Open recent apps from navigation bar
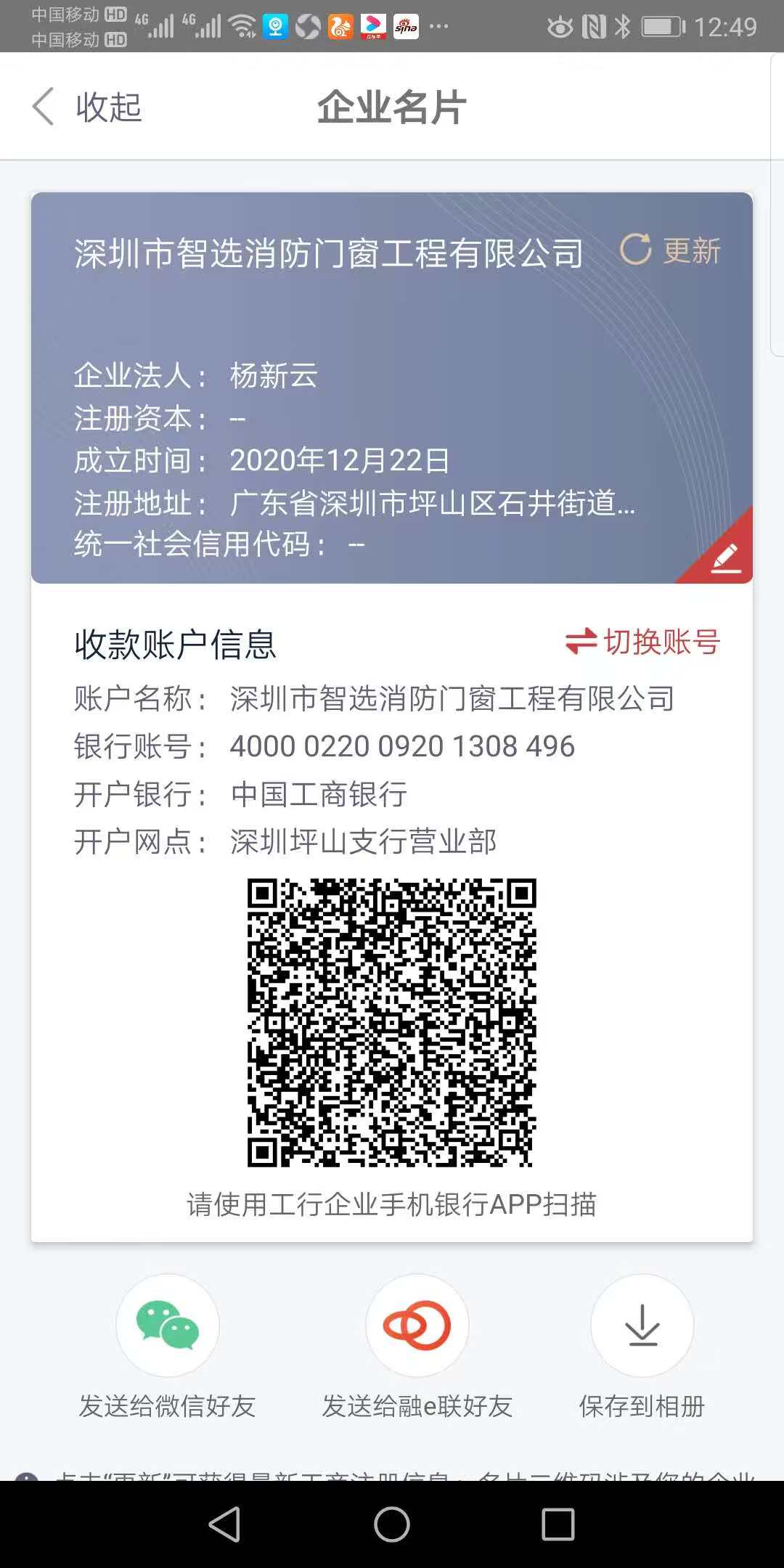Image resolution: width=784 pixels, height=1568 pixels. [x=558, y=1524]
